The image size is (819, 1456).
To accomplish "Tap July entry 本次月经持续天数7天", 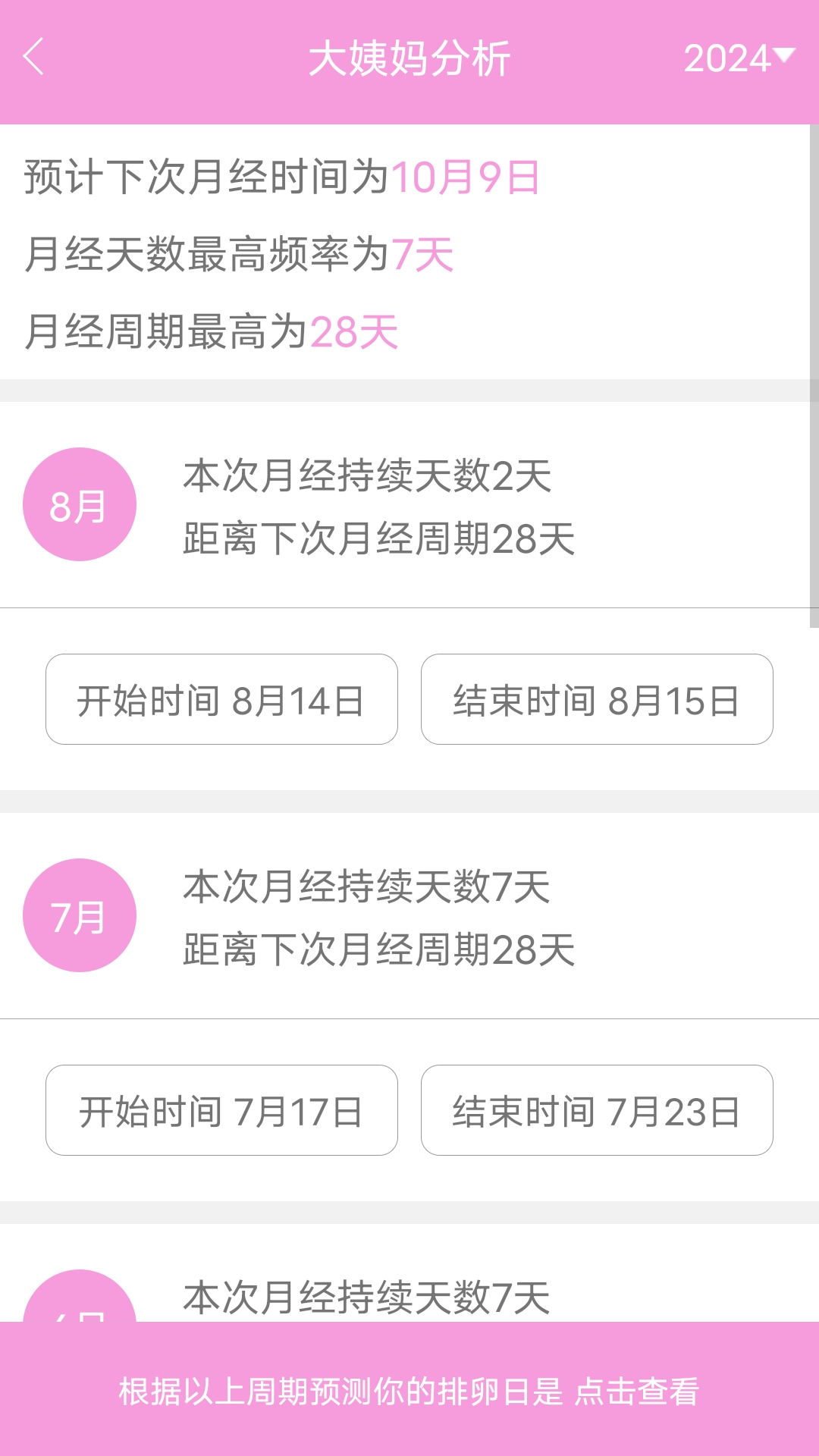I will click(x=366, y=886).
